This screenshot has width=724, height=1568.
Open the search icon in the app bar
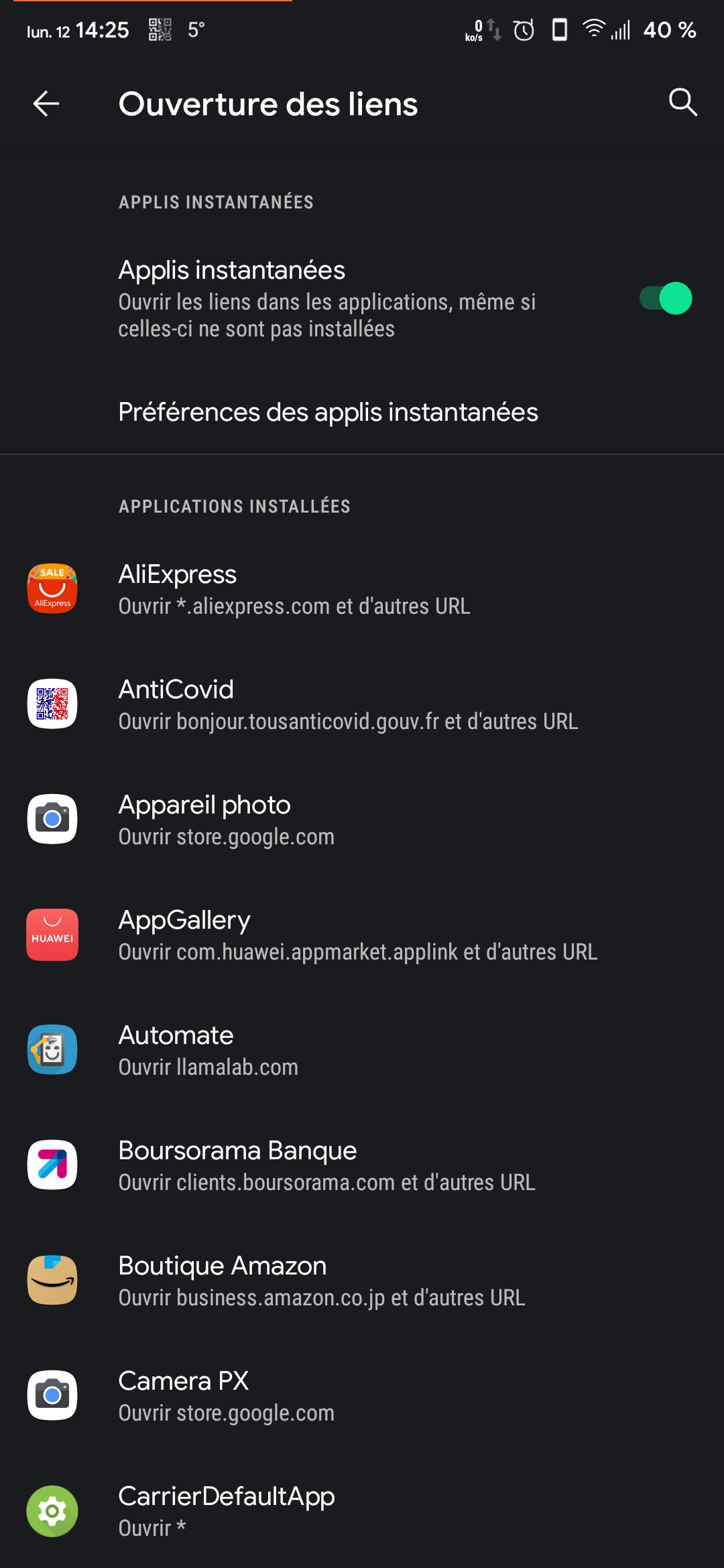point(682,103)
